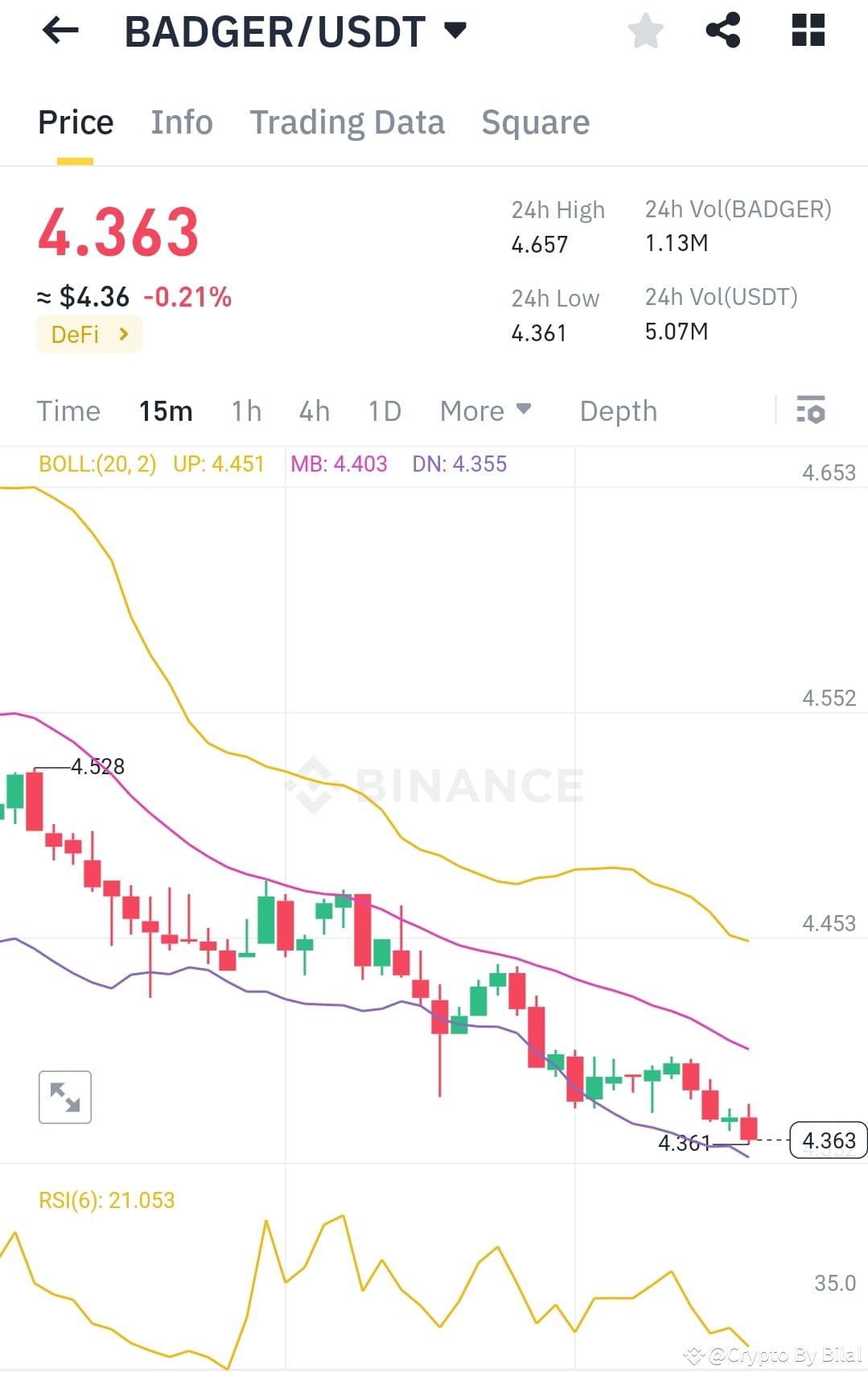Tap the RSI(6) indicator label
868x1373 pixels.
pyautogui.click(x=106, y=1200)
